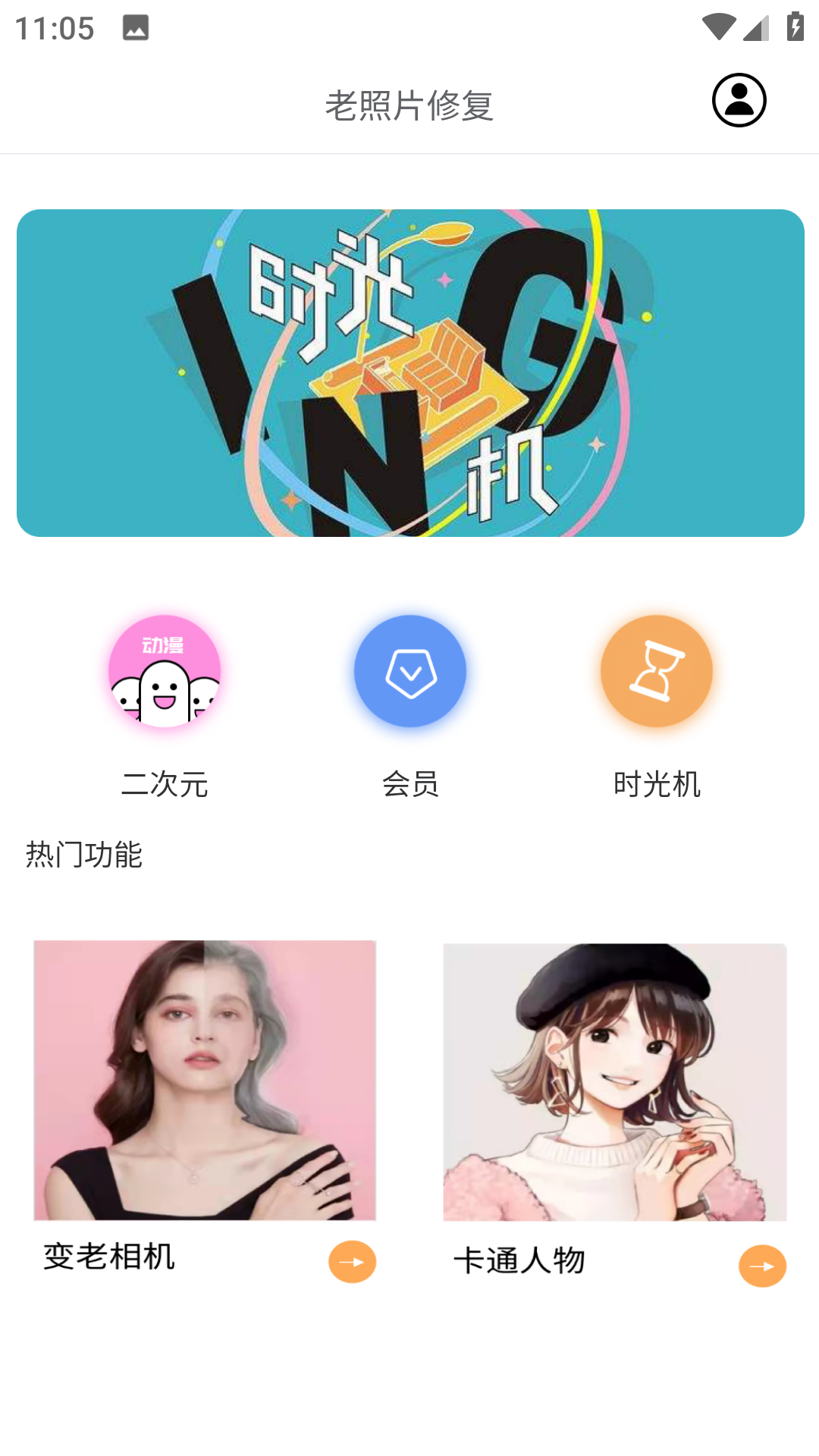
Task: Click the orange hourglass icon
Action: point(657,671)
